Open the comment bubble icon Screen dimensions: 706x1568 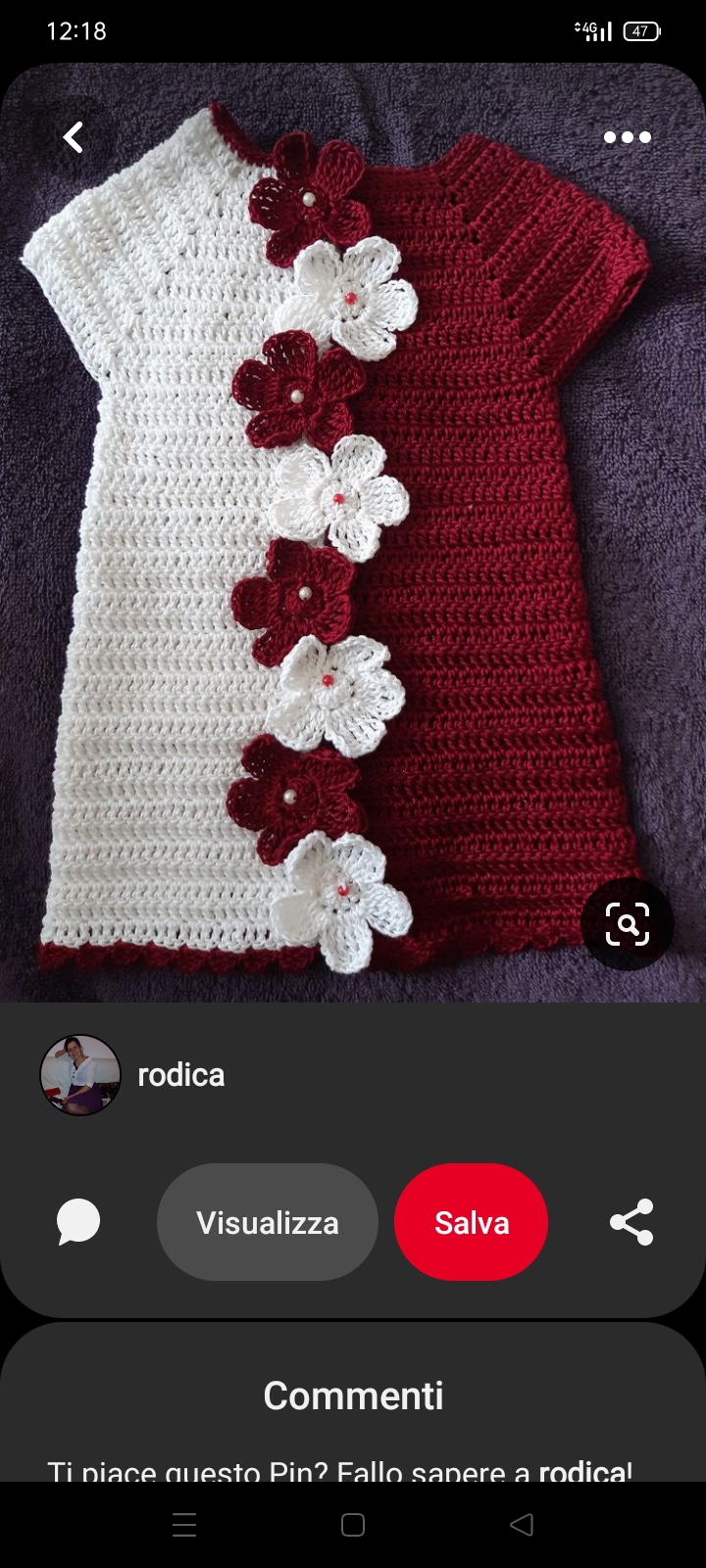coord(78,1222)
